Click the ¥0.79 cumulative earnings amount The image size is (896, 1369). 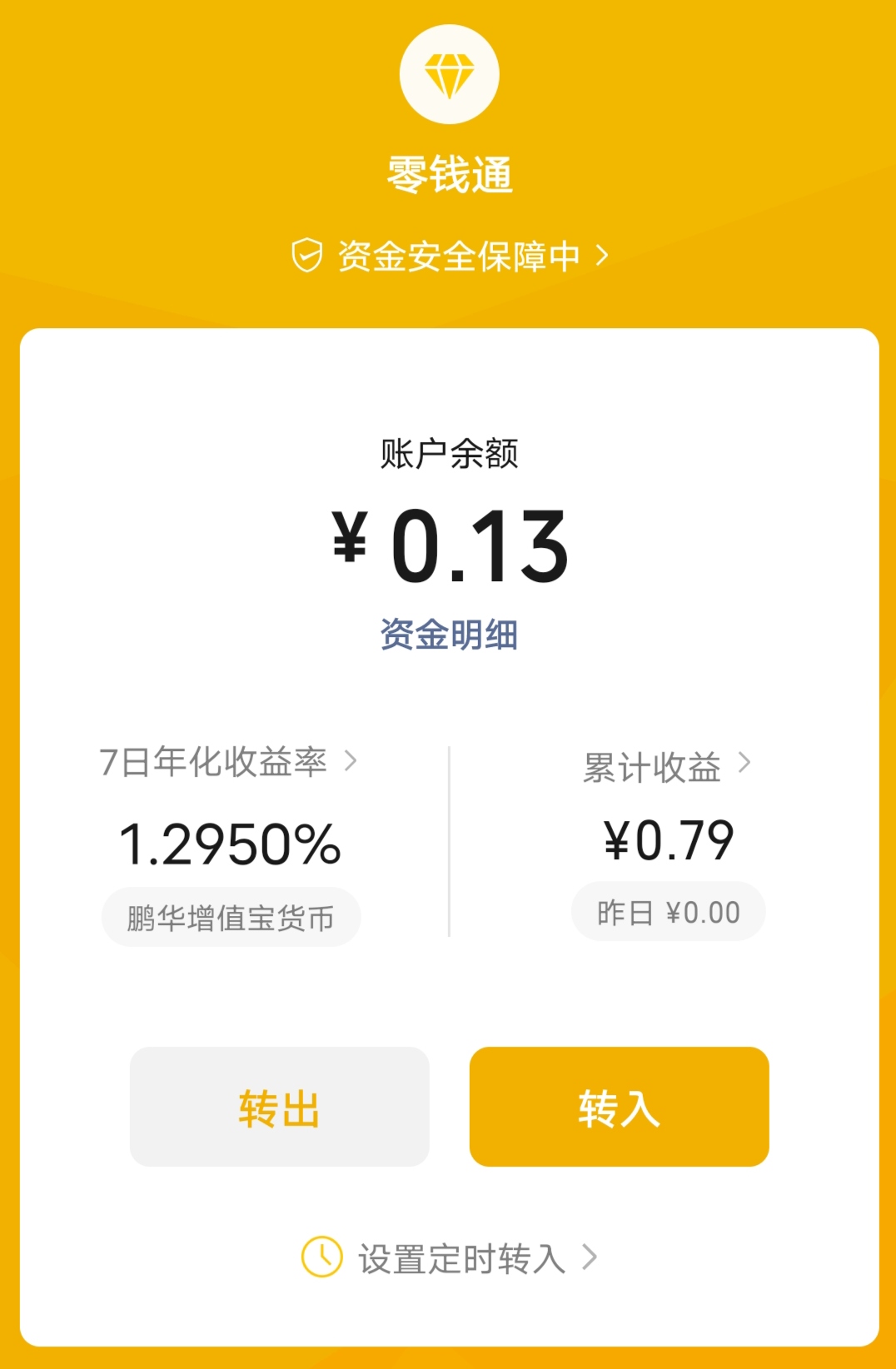[x=668, y=843]
